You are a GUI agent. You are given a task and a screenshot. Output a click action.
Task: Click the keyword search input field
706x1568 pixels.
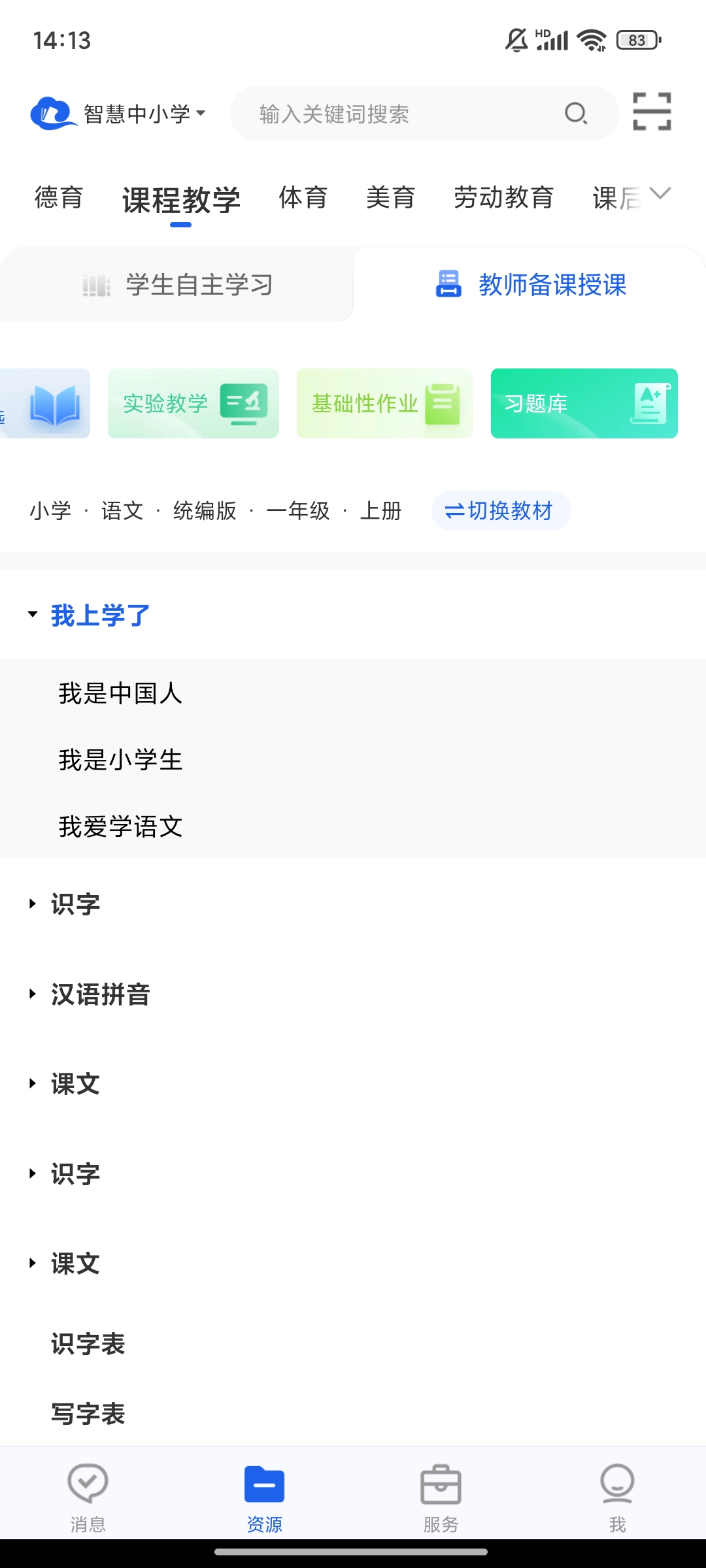click(x=392, y=114)
